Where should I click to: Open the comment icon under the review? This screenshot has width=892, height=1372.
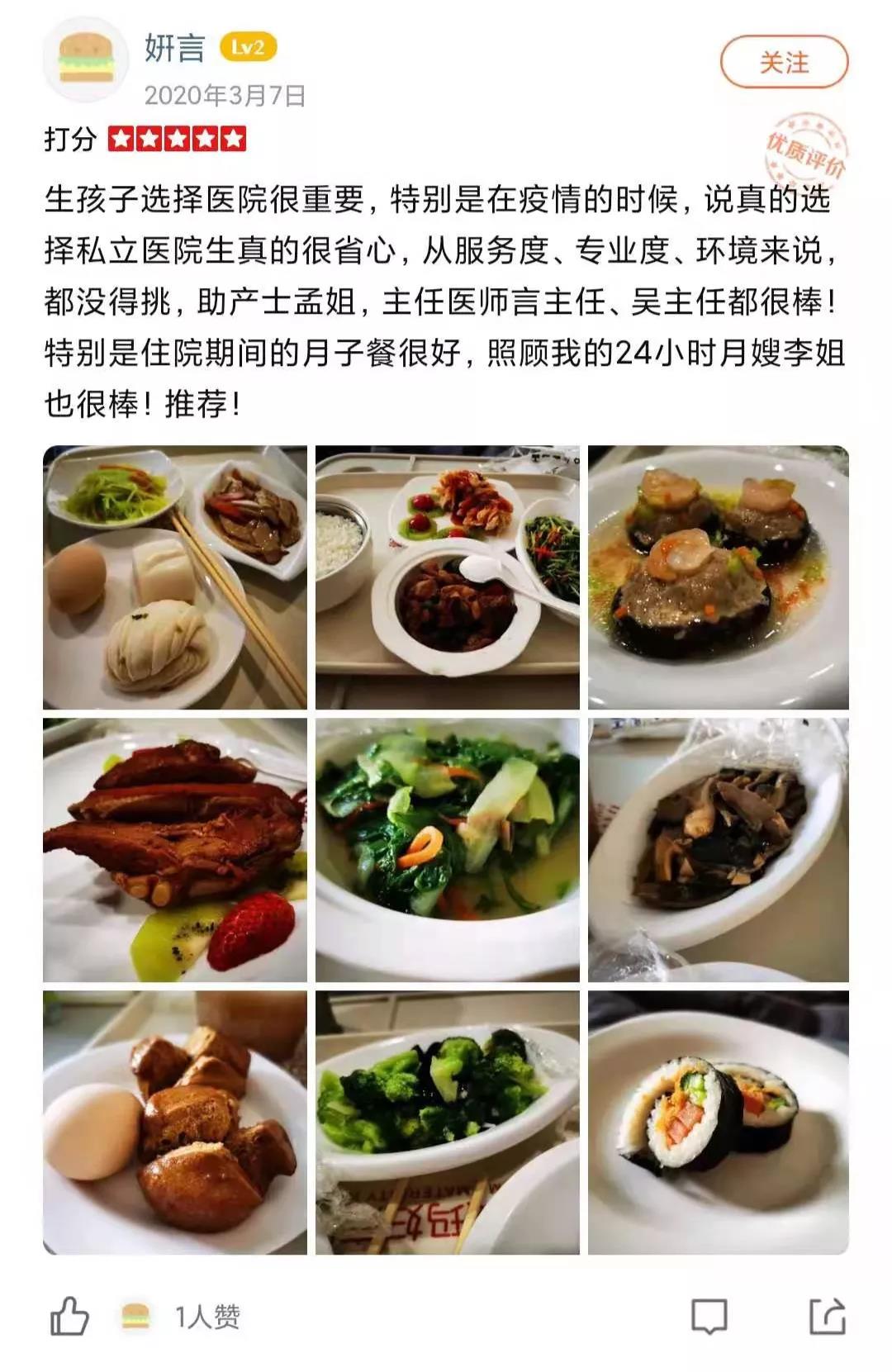(709, 1315)
